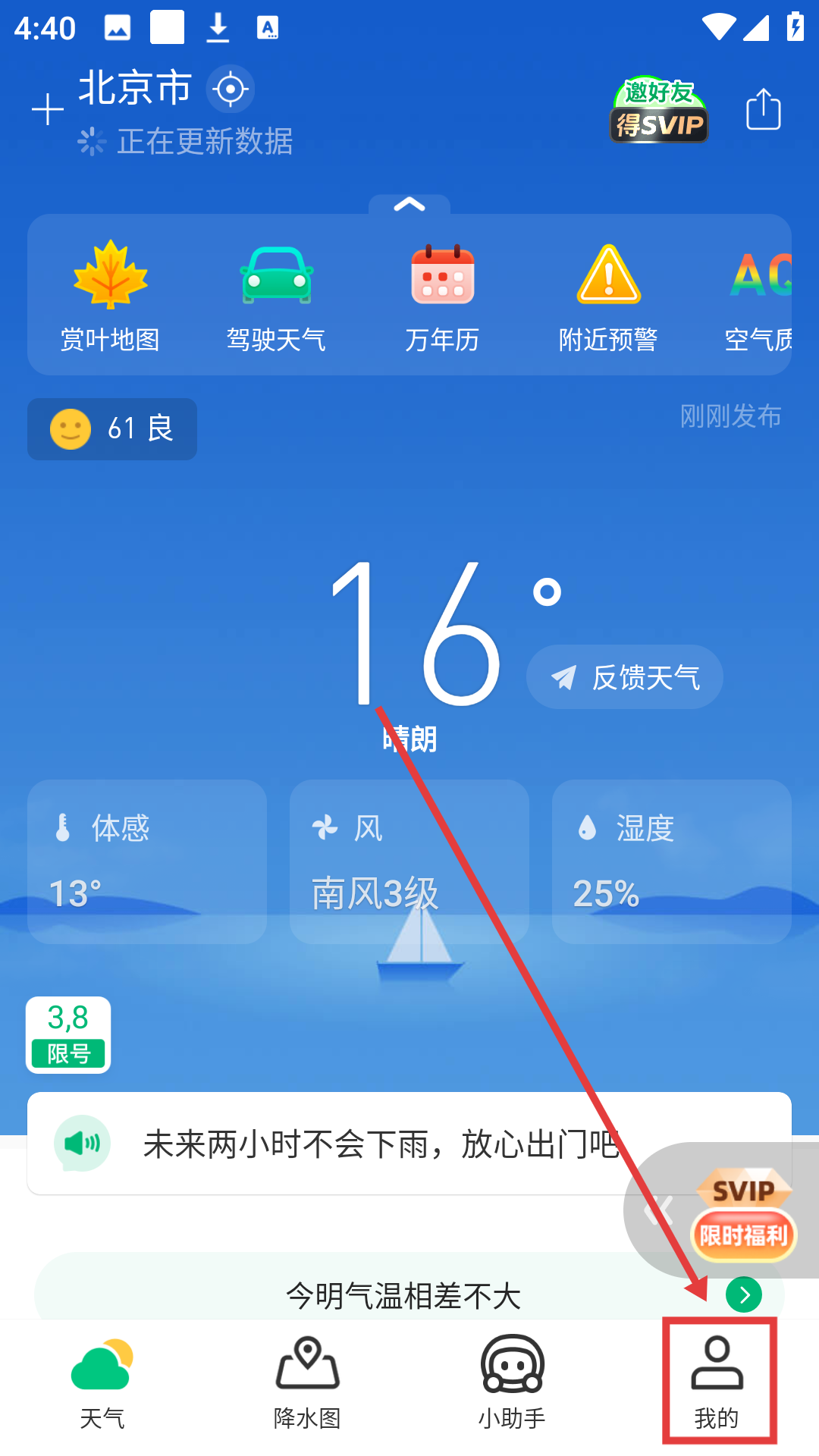
Task: Check 附近预警 nearby warnings
Action: 608,296
